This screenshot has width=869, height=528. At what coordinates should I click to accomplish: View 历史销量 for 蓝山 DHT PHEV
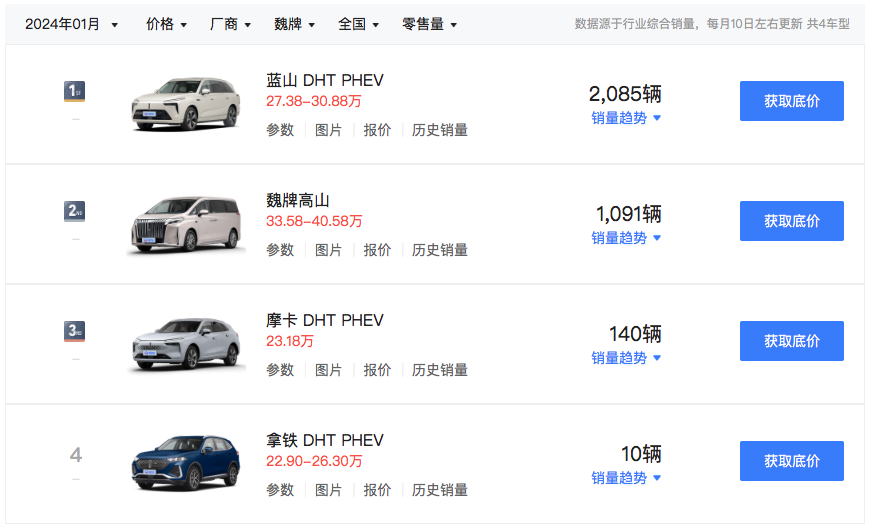pos(440,130)
